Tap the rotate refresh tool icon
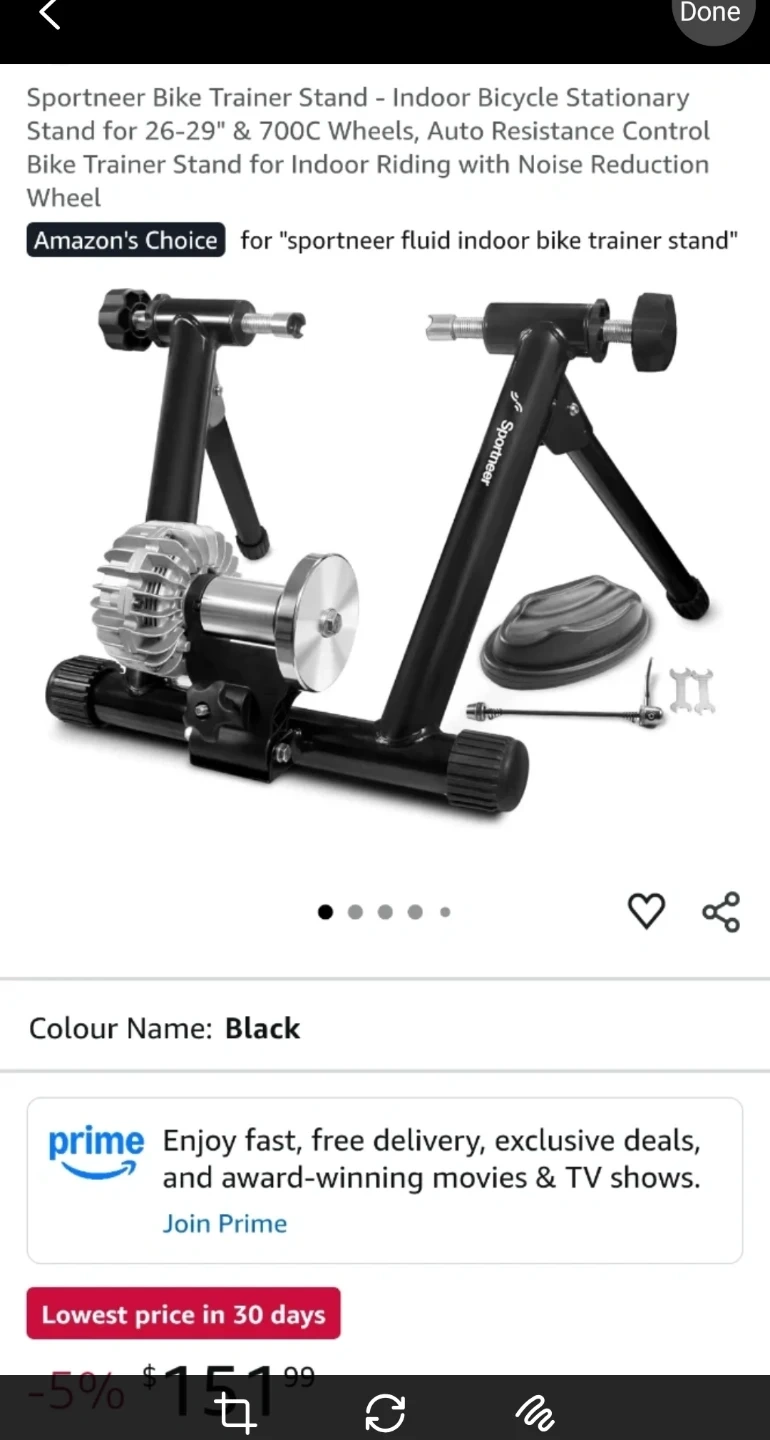 click(385, 1412)
